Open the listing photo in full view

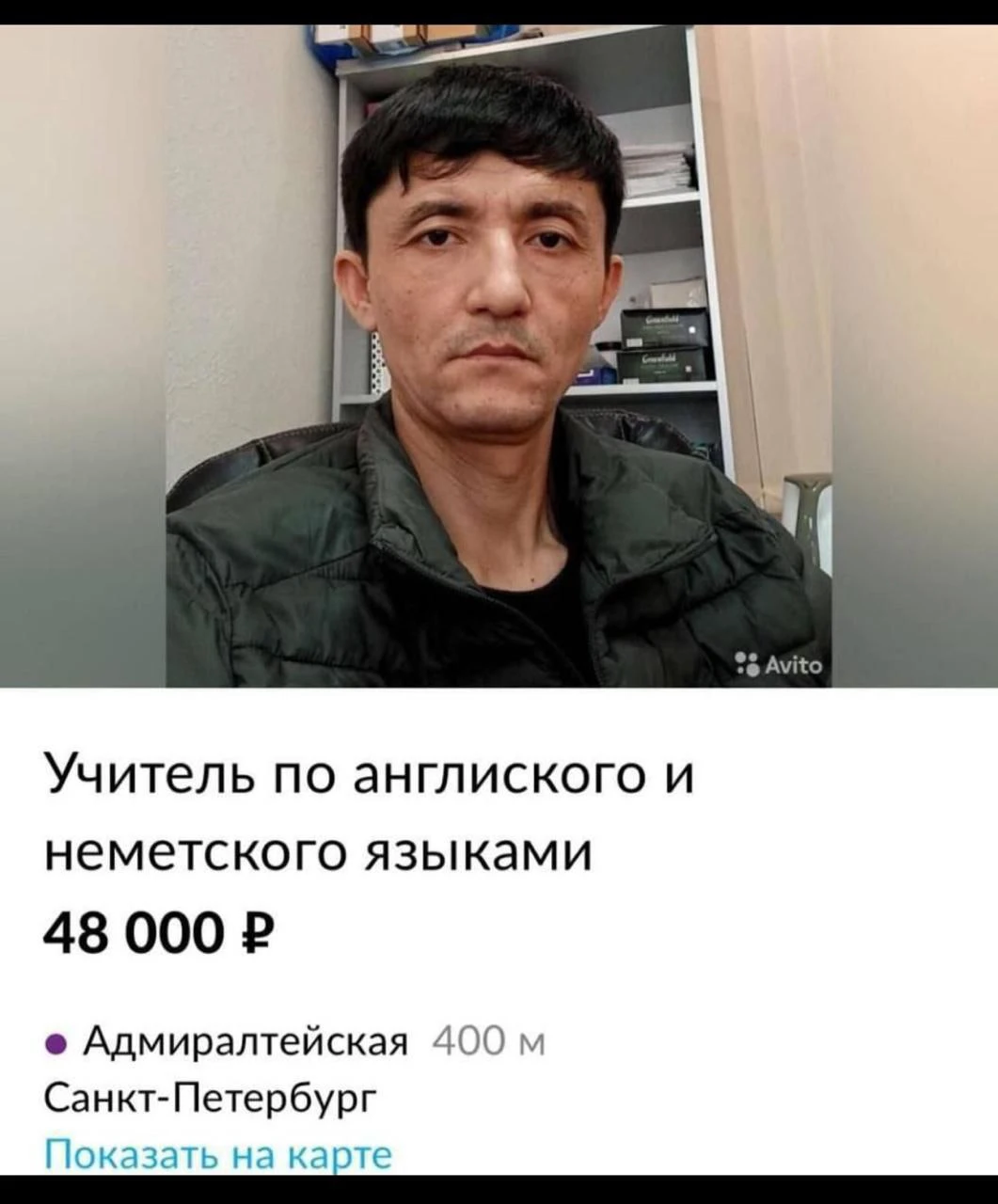499,357
